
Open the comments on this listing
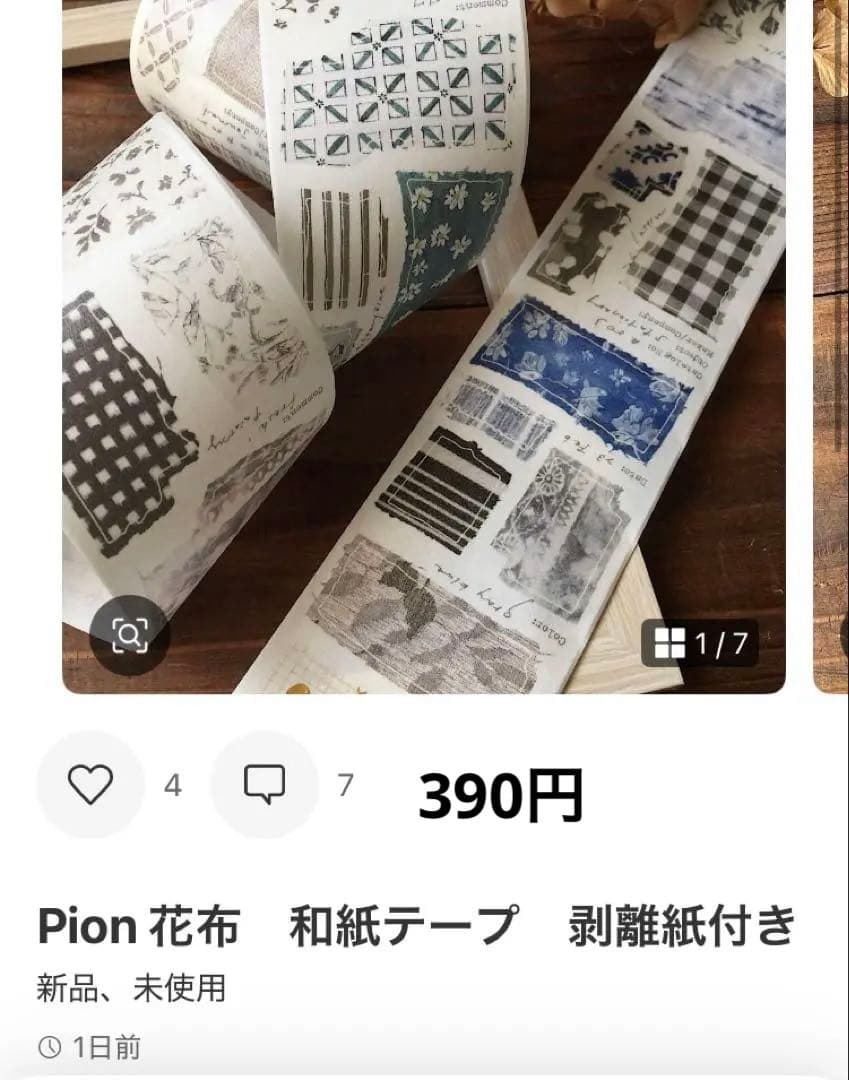click(264, 785)
